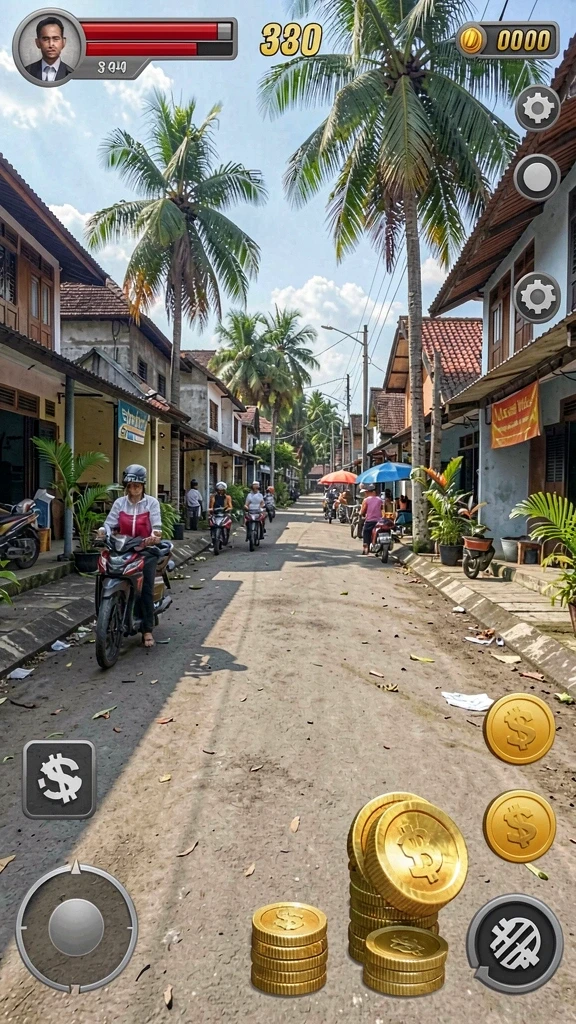Tap the virtual joystick control
This screenshot has height=1024, width=576.
pos(76,927)
